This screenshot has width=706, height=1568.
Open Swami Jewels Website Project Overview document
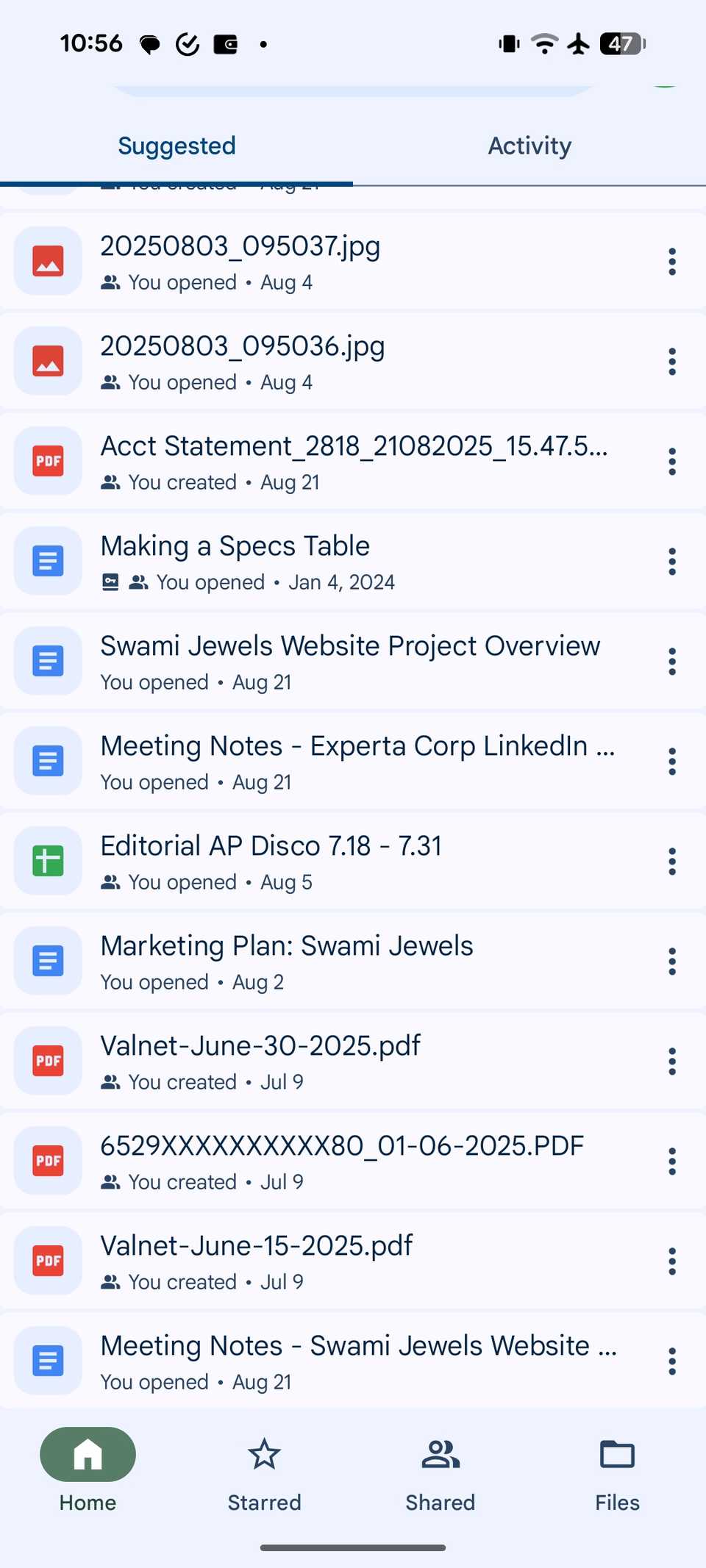tap(349, 660)
